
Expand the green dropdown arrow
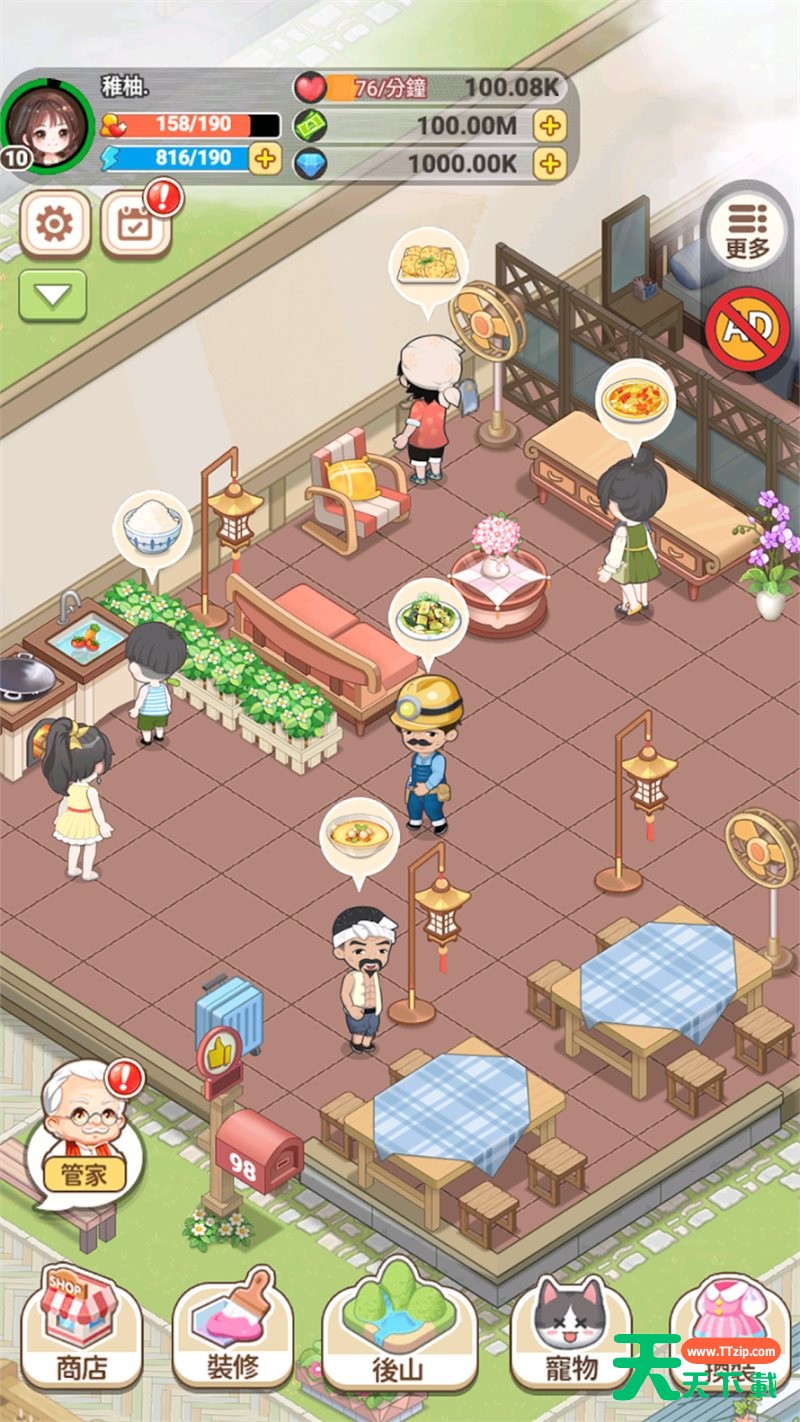pos(53,295)
